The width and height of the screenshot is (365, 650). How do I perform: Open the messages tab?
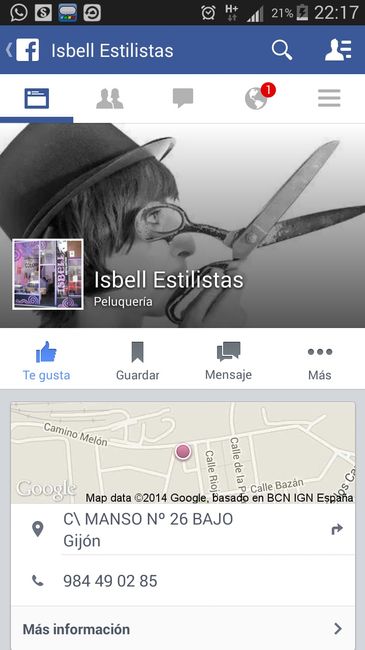click(x=182, y=98)
